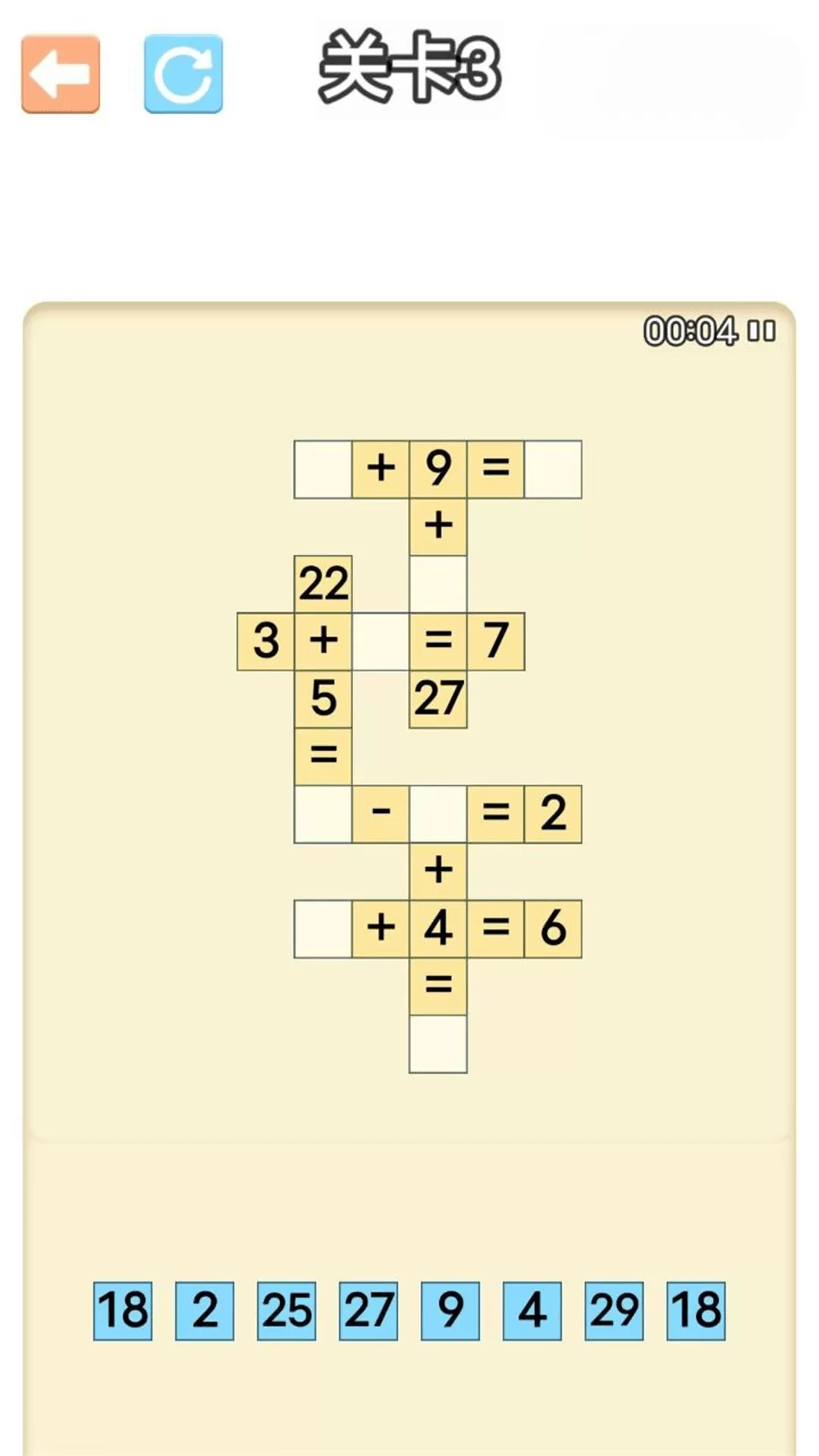Image resolution: width=819 pixels, height=1456 pixels.
Task: Pause the game timer
Action: pos(761,331)
